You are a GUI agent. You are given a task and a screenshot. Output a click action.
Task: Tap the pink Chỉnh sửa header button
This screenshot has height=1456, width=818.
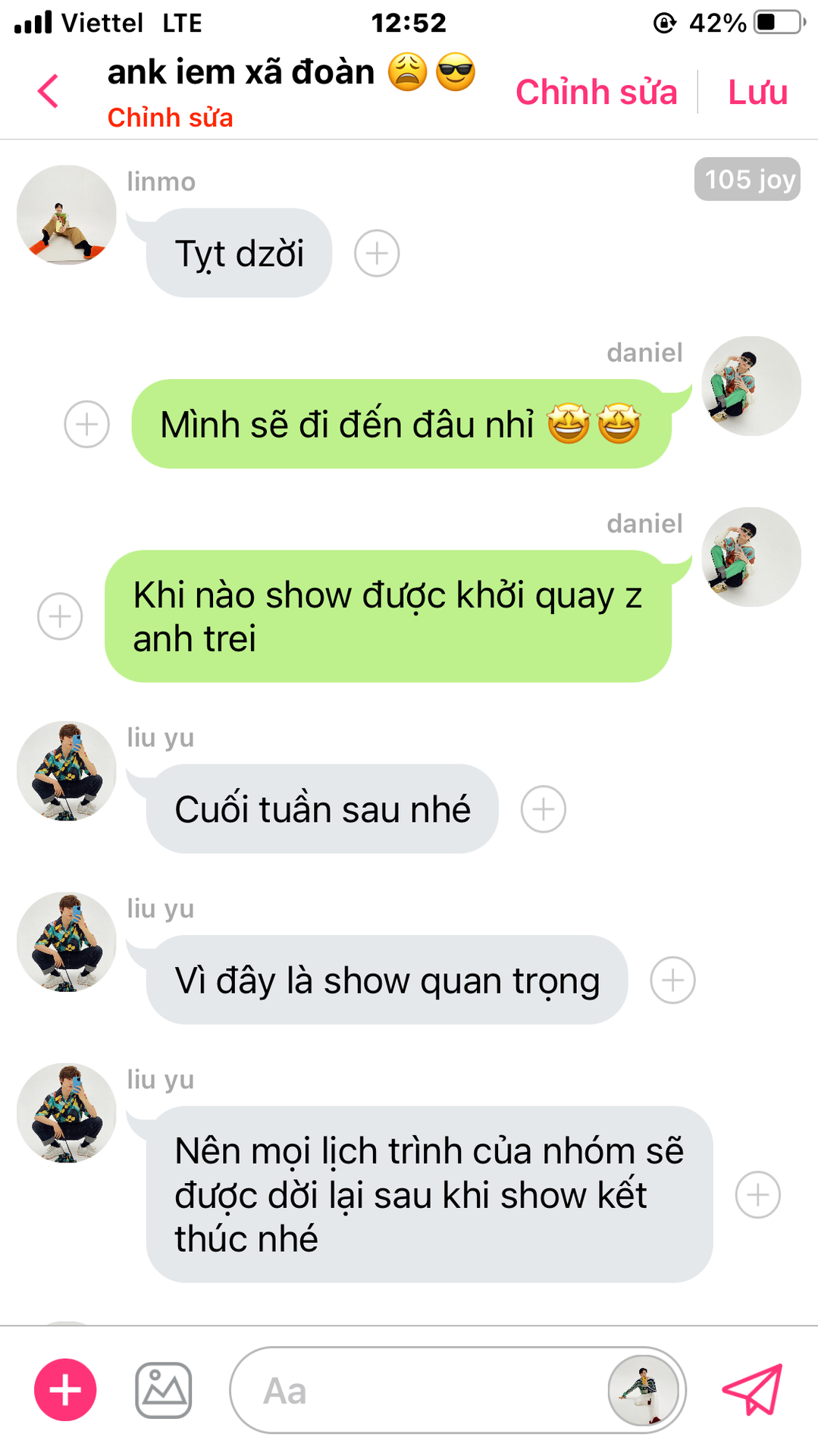(x=596, y=92)
